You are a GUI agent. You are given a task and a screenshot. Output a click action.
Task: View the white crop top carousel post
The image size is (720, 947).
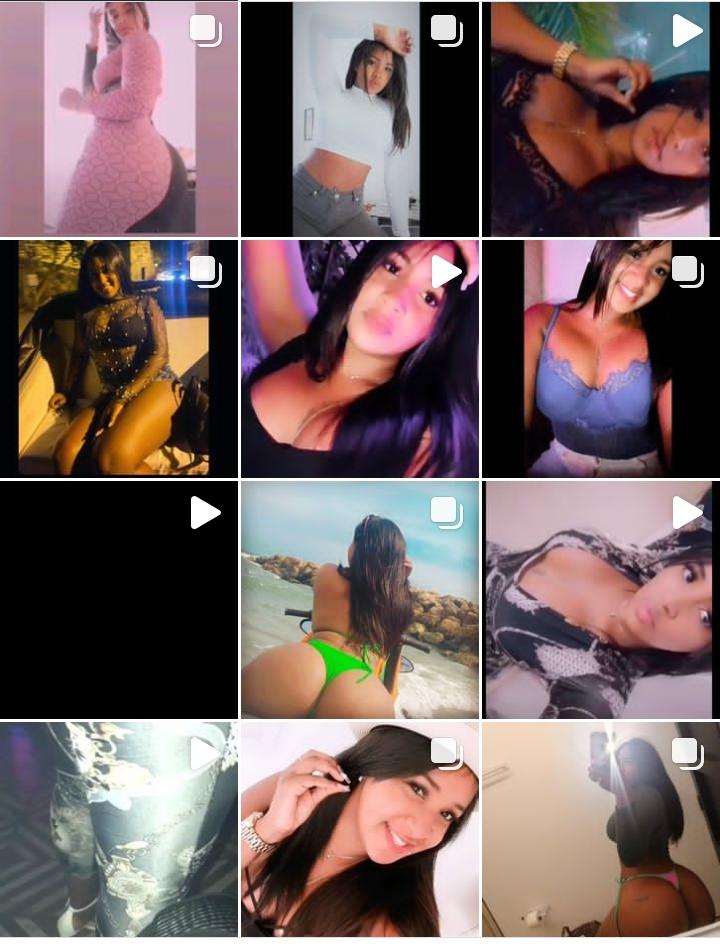click(x=360, y=118)
